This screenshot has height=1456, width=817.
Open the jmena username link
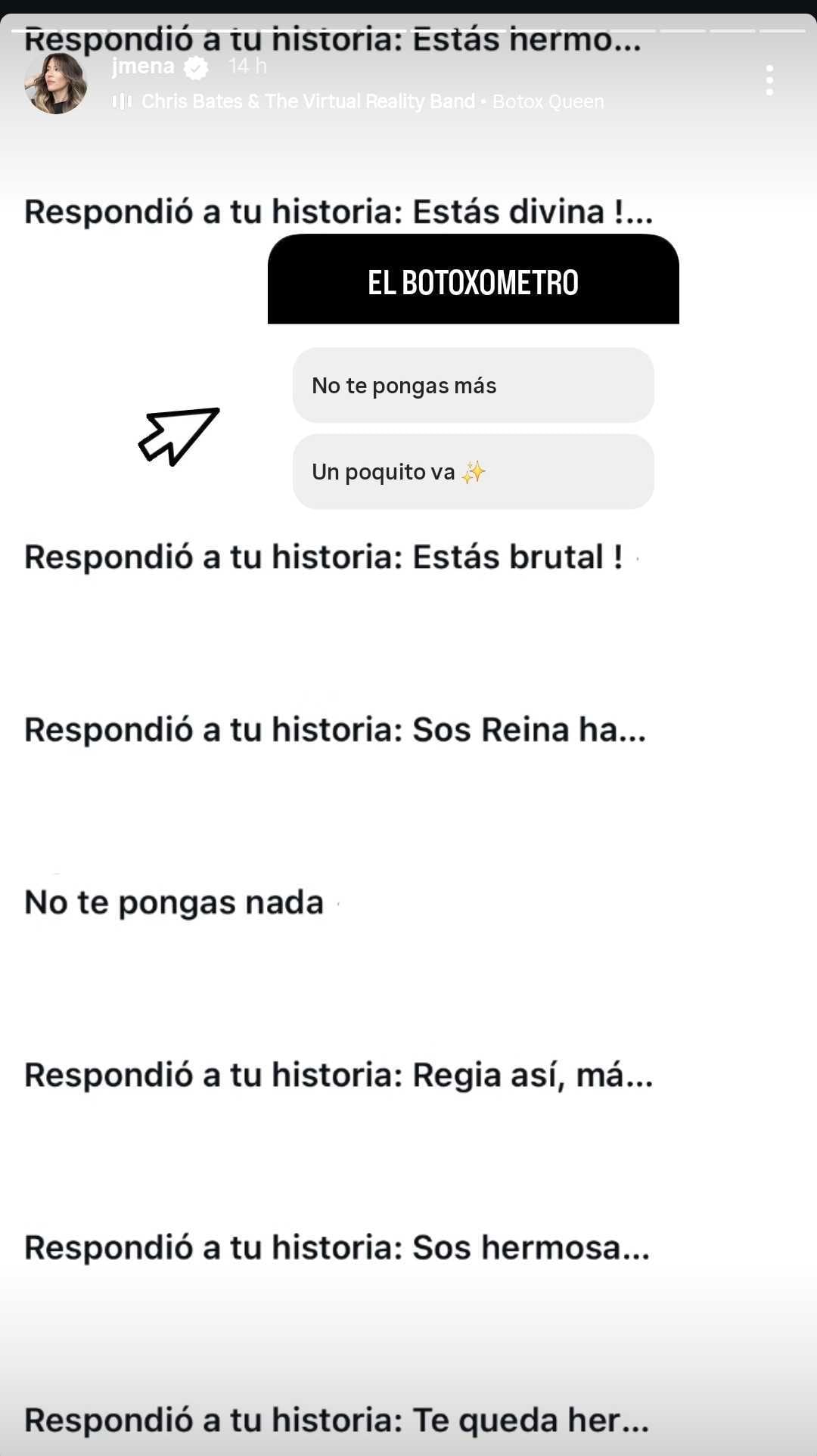143,67
